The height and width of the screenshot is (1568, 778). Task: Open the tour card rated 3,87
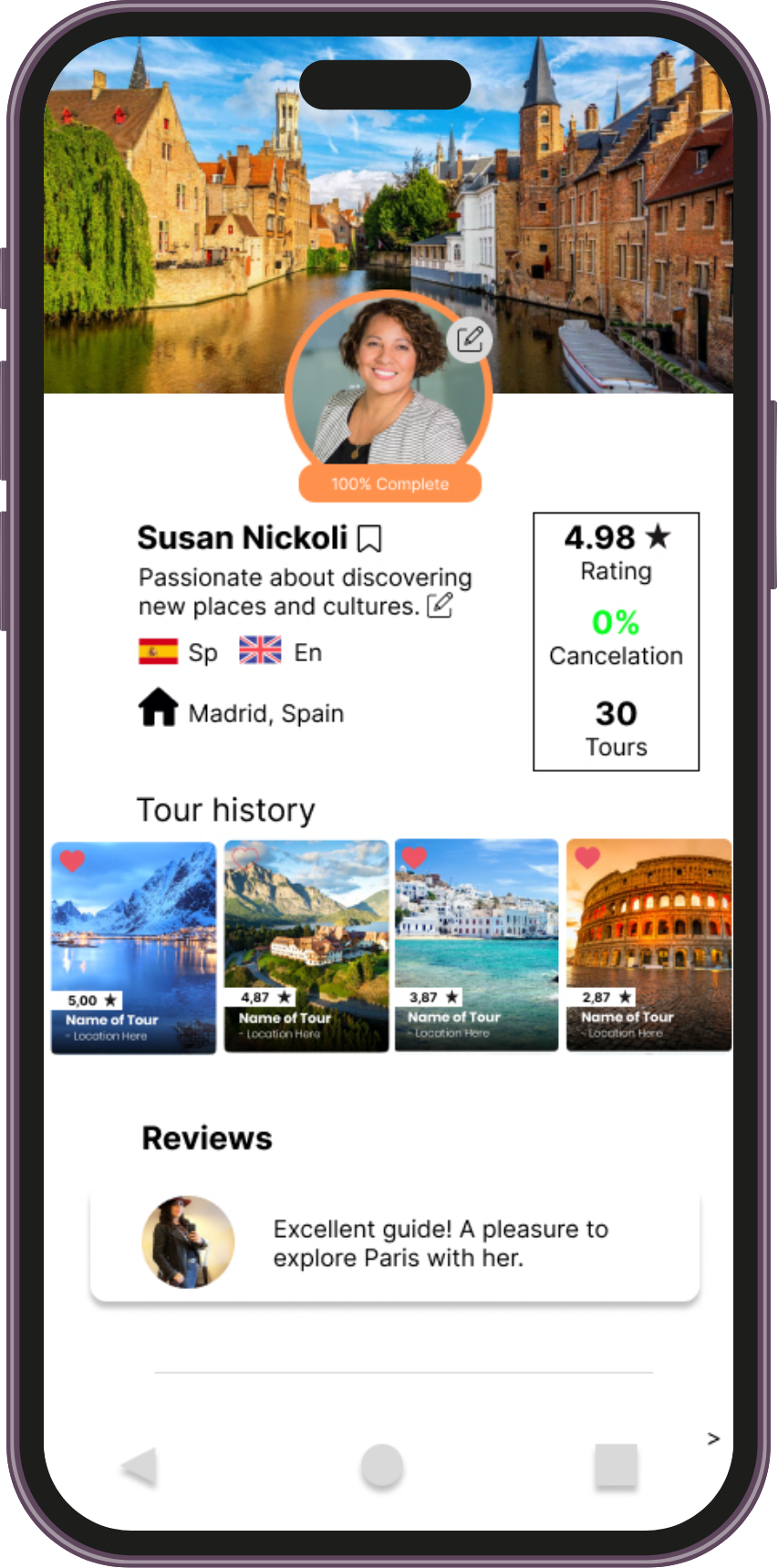coord(476,947)
